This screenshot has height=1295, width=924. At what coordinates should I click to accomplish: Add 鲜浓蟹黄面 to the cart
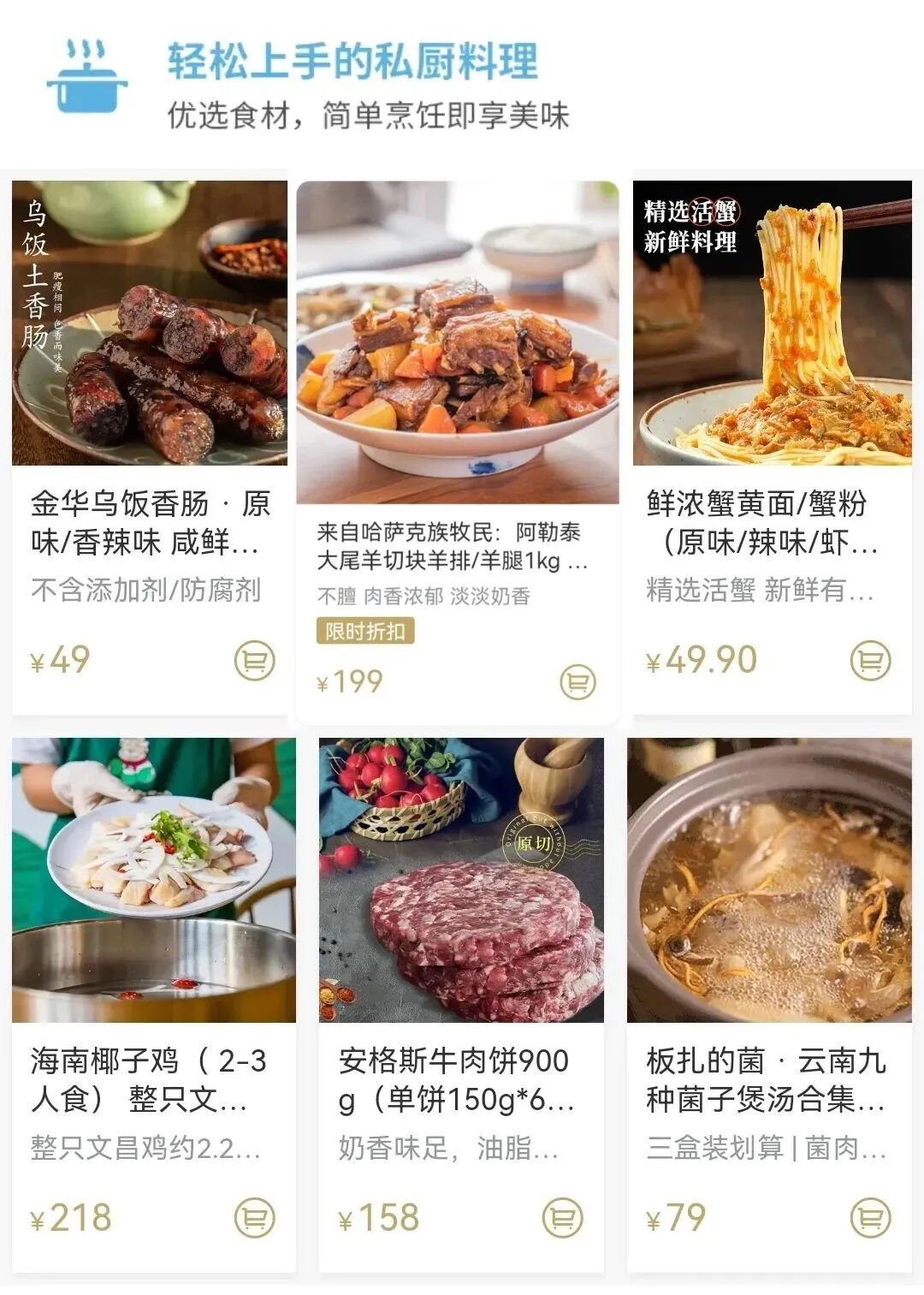870,661
